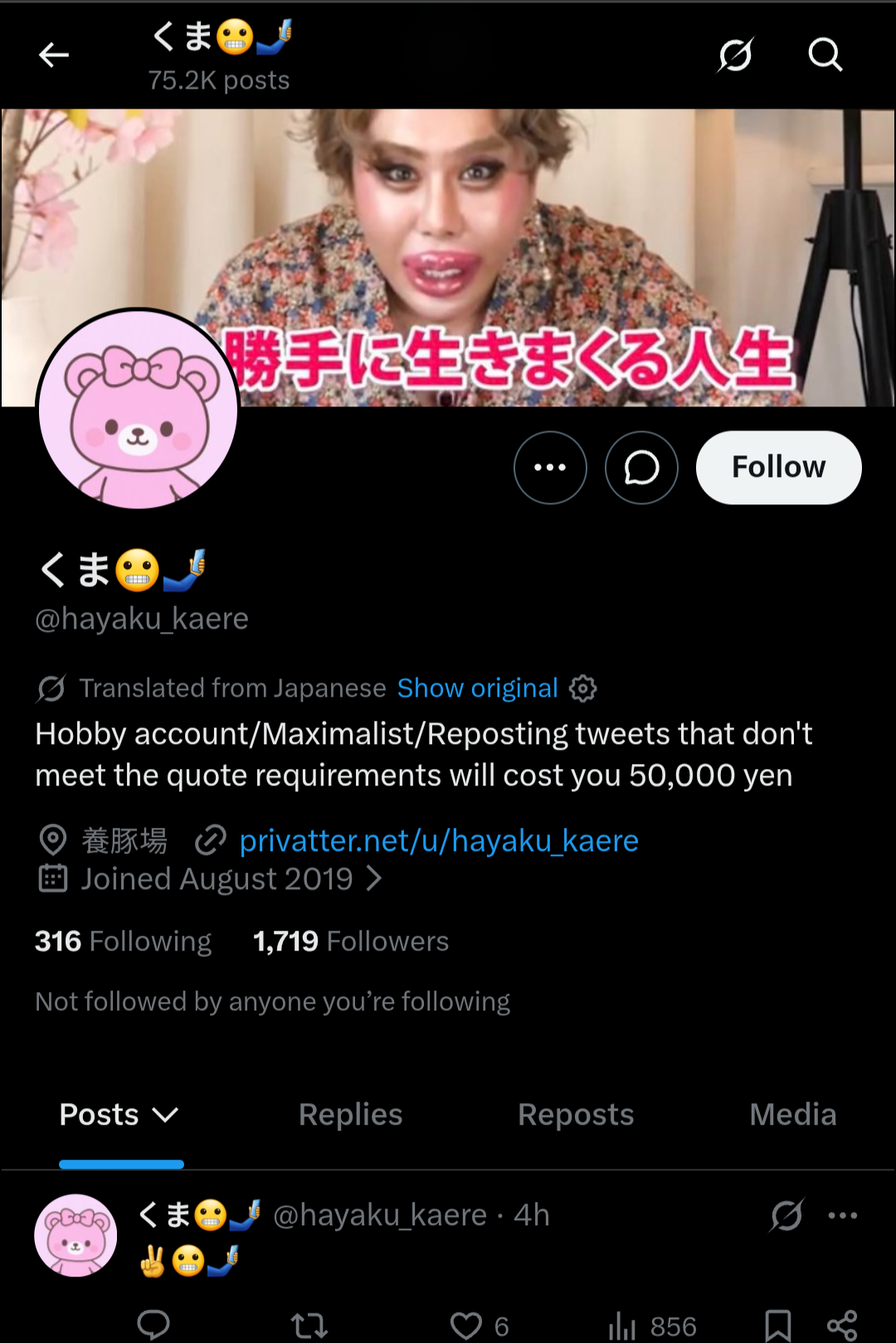The width and height of the screenshot is (896, 1343).
Task: Open the Grok icon in the top bar
Action: point(735,56)
